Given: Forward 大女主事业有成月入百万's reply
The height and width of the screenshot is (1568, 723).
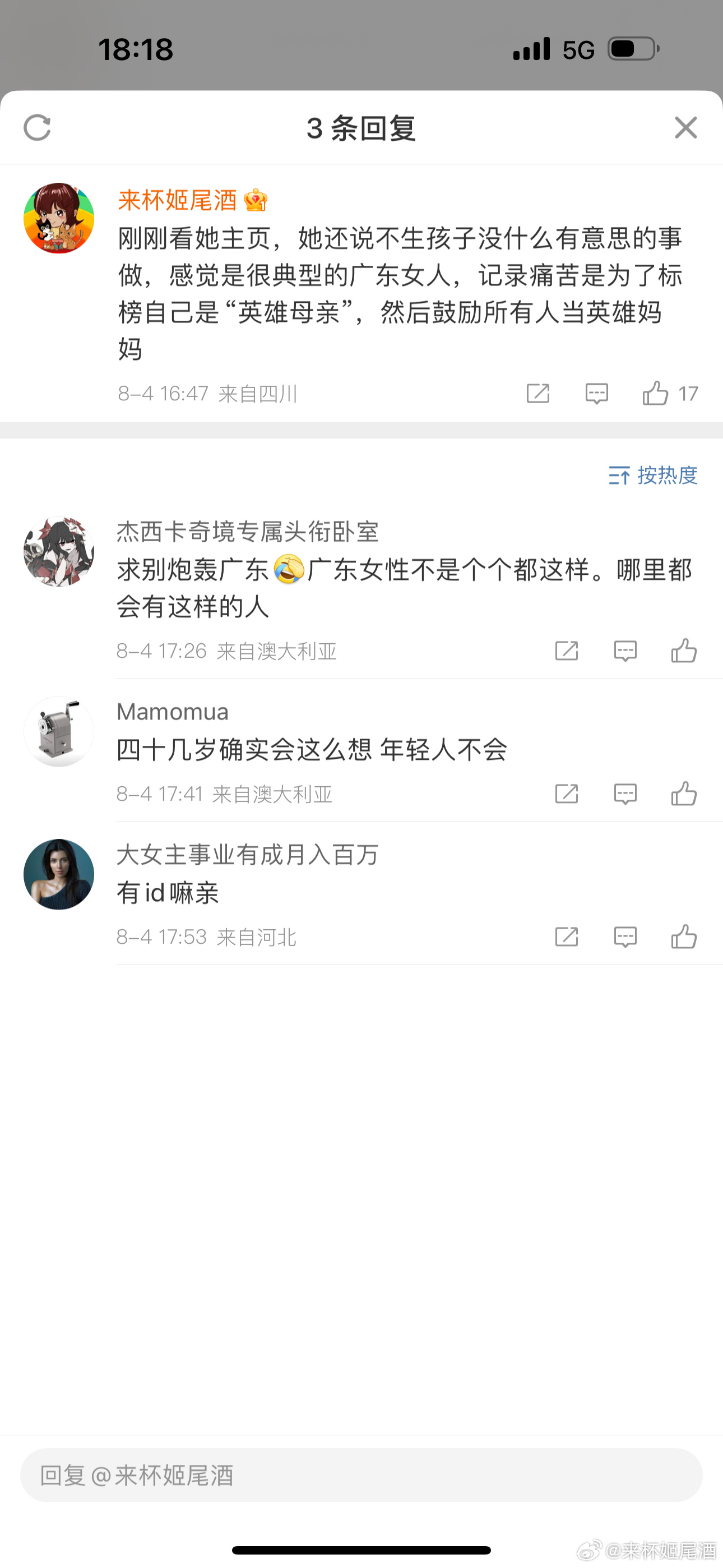Looking at the screenshot, I should click(x=567, y=937).
